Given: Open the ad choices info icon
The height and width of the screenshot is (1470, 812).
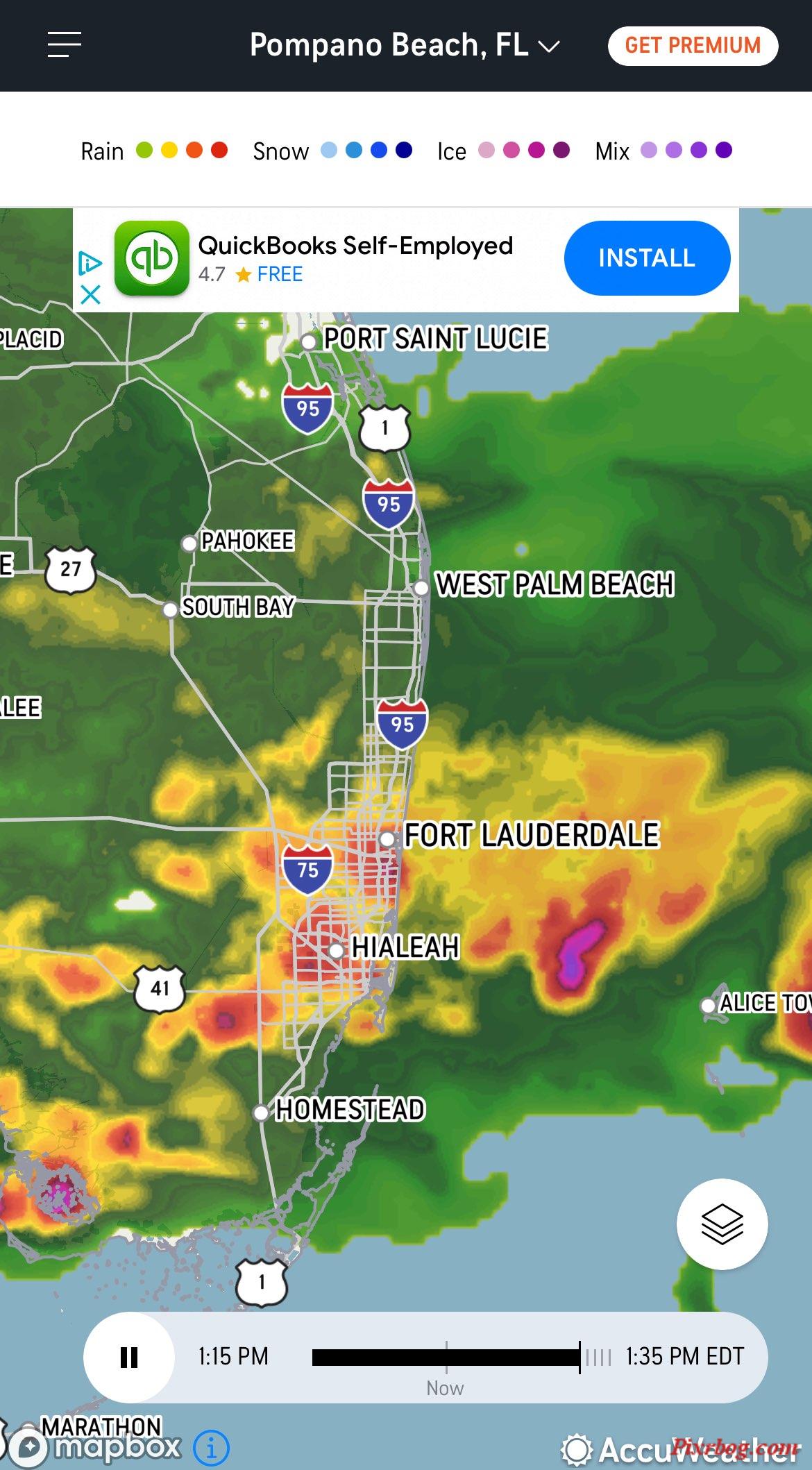Looking at the screenshot, I should (x=90, y=263).
